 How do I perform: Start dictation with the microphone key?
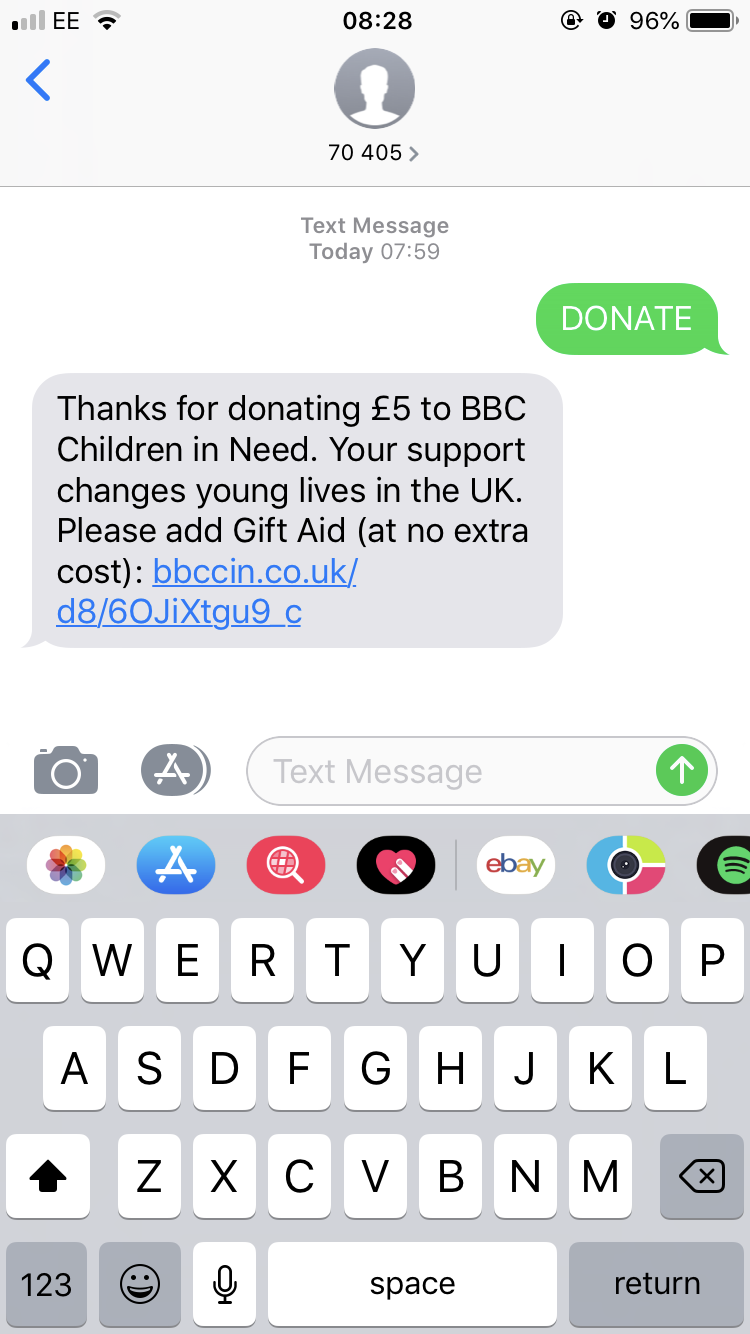[x=224, y=1284]
